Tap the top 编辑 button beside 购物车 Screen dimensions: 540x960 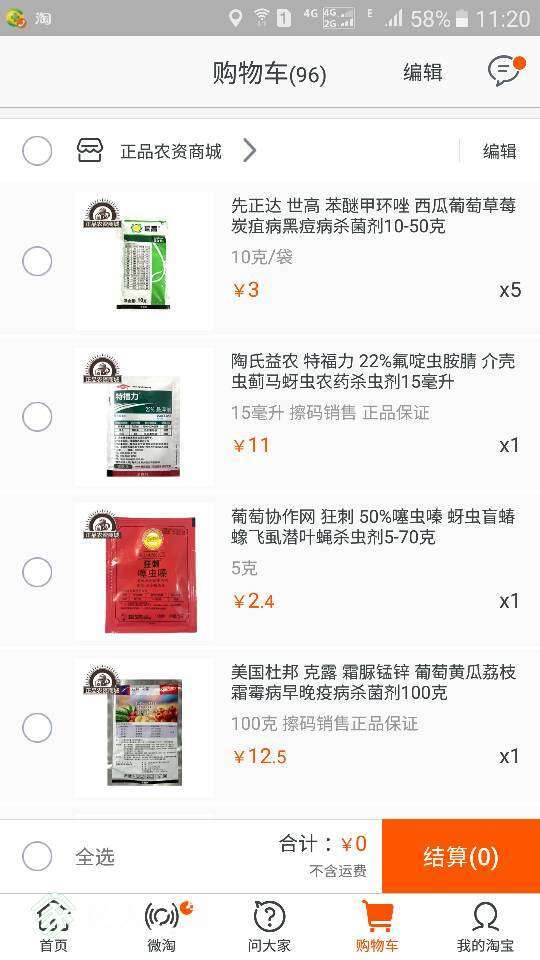[x=422, y=72]
